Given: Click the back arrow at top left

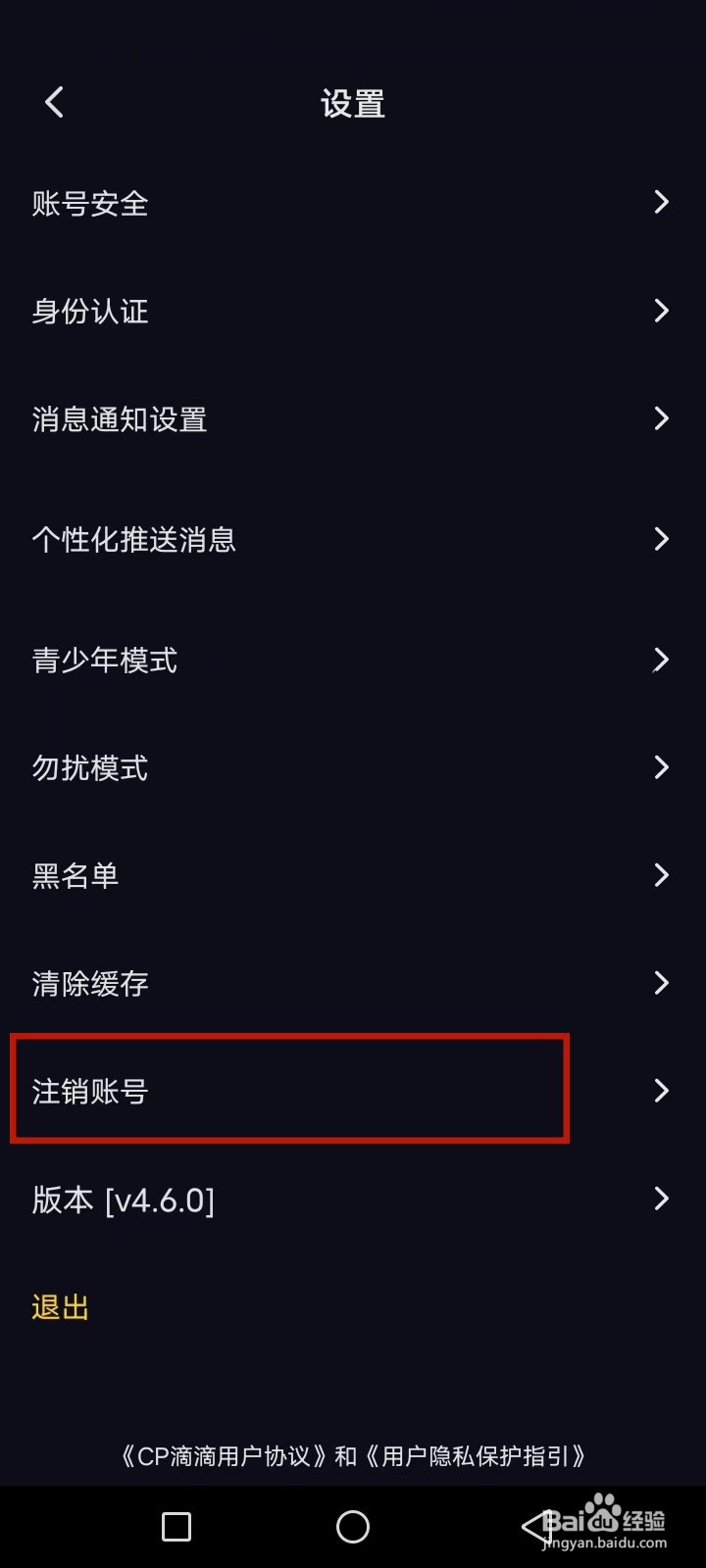Looking at the screenshot, I should point(54,101).
